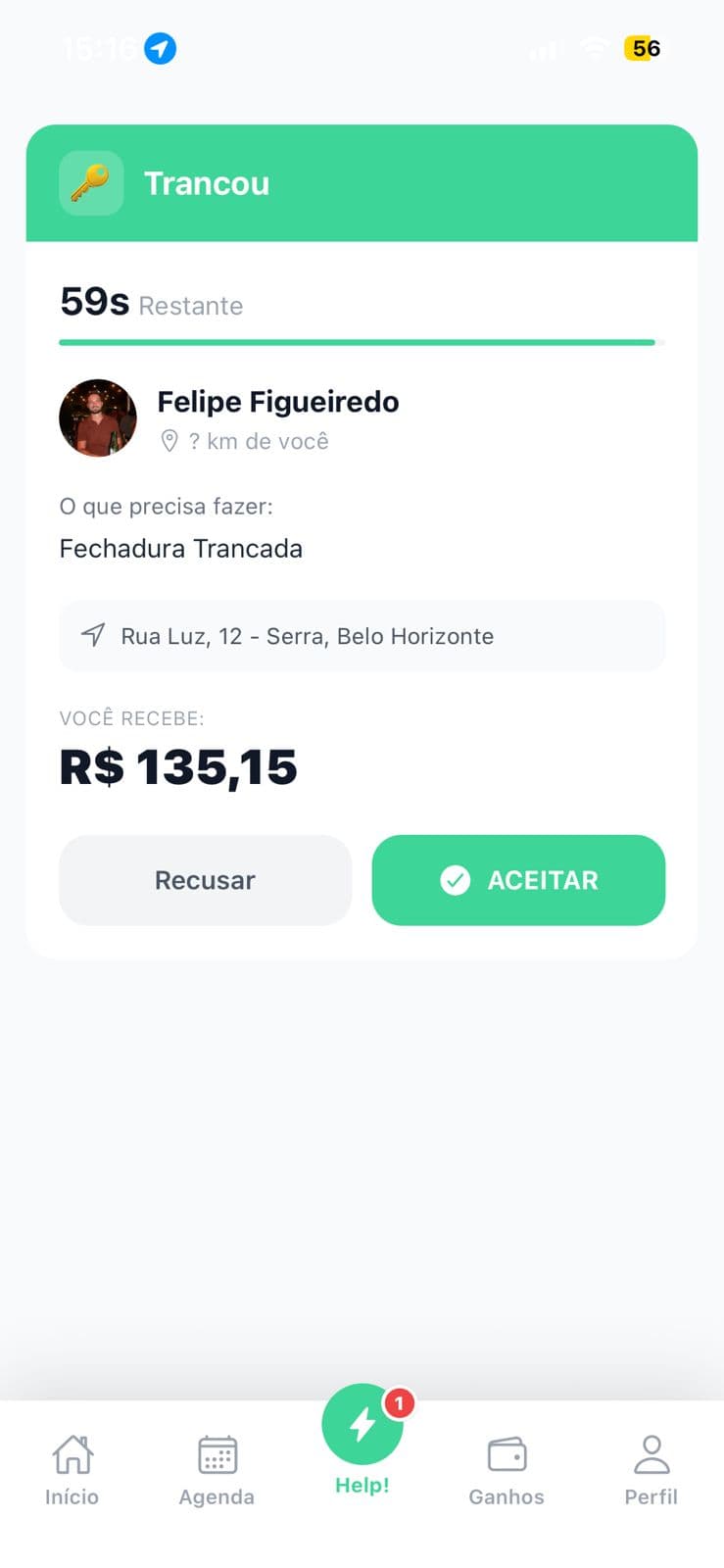724x1568 pixels.
Task: Open the Agenda calendar icon
Action: coord(217,1455)
